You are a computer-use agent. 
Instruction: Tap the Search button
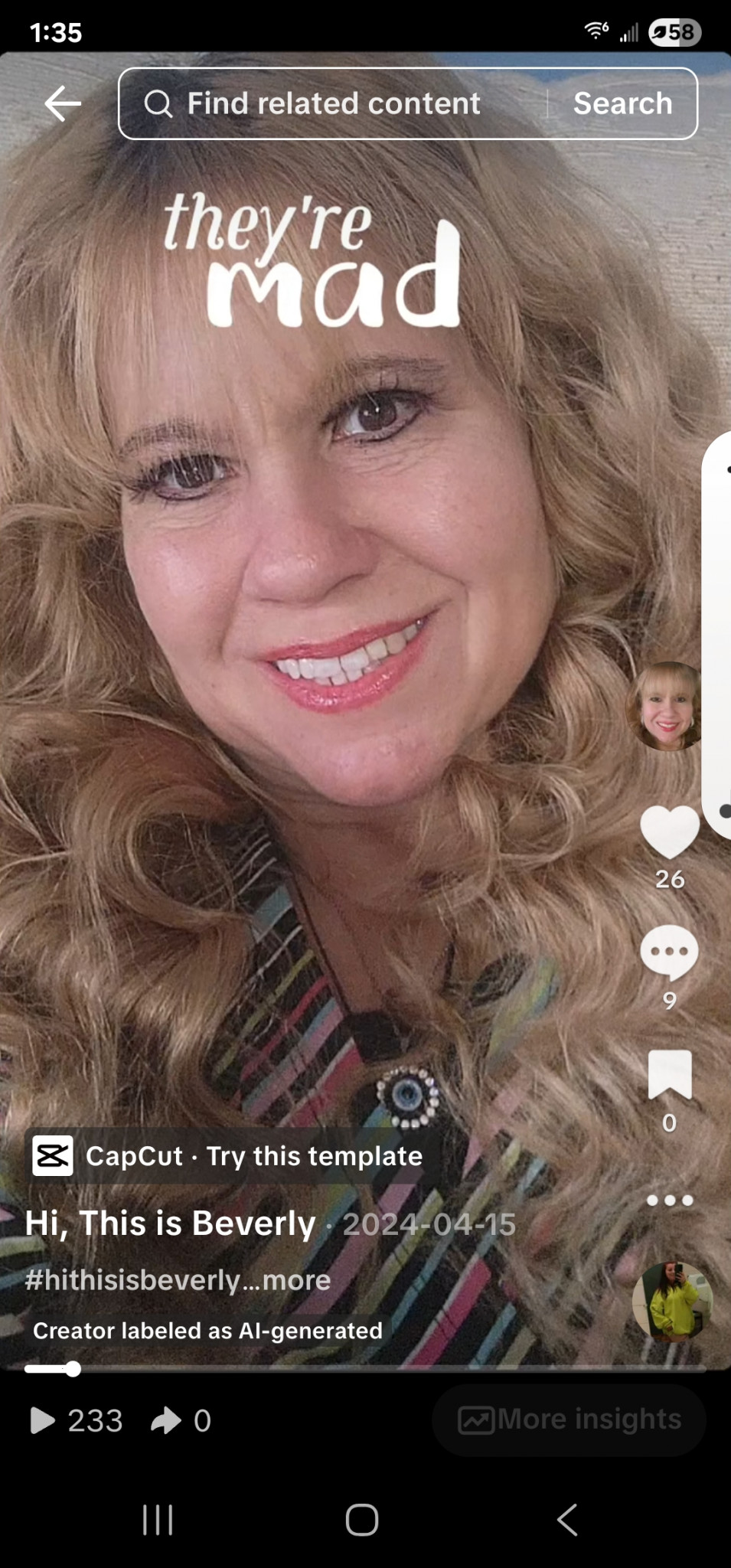(622, 103)
